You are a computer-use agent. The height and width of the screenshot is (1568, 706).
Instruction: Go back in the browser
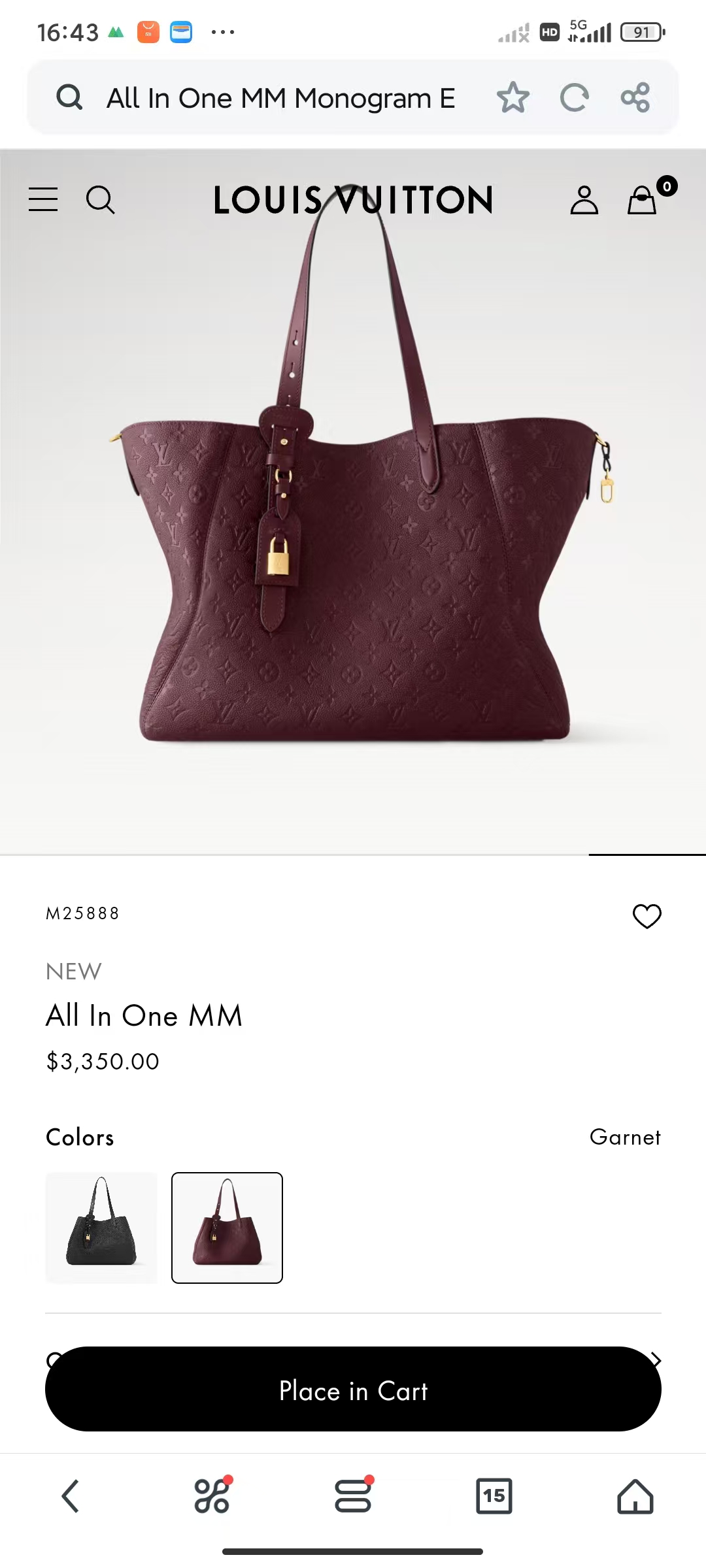pos(71,1496)
